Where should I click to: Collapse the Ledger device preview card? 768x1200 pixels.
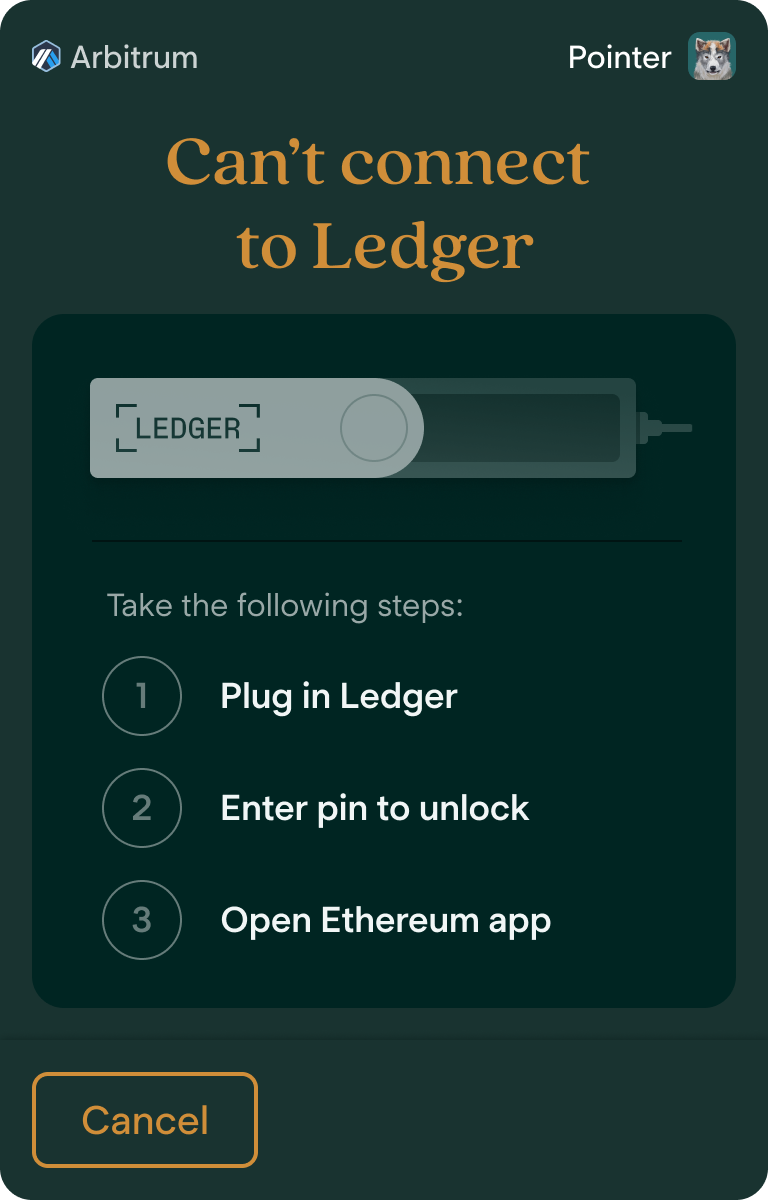point(384,428)
